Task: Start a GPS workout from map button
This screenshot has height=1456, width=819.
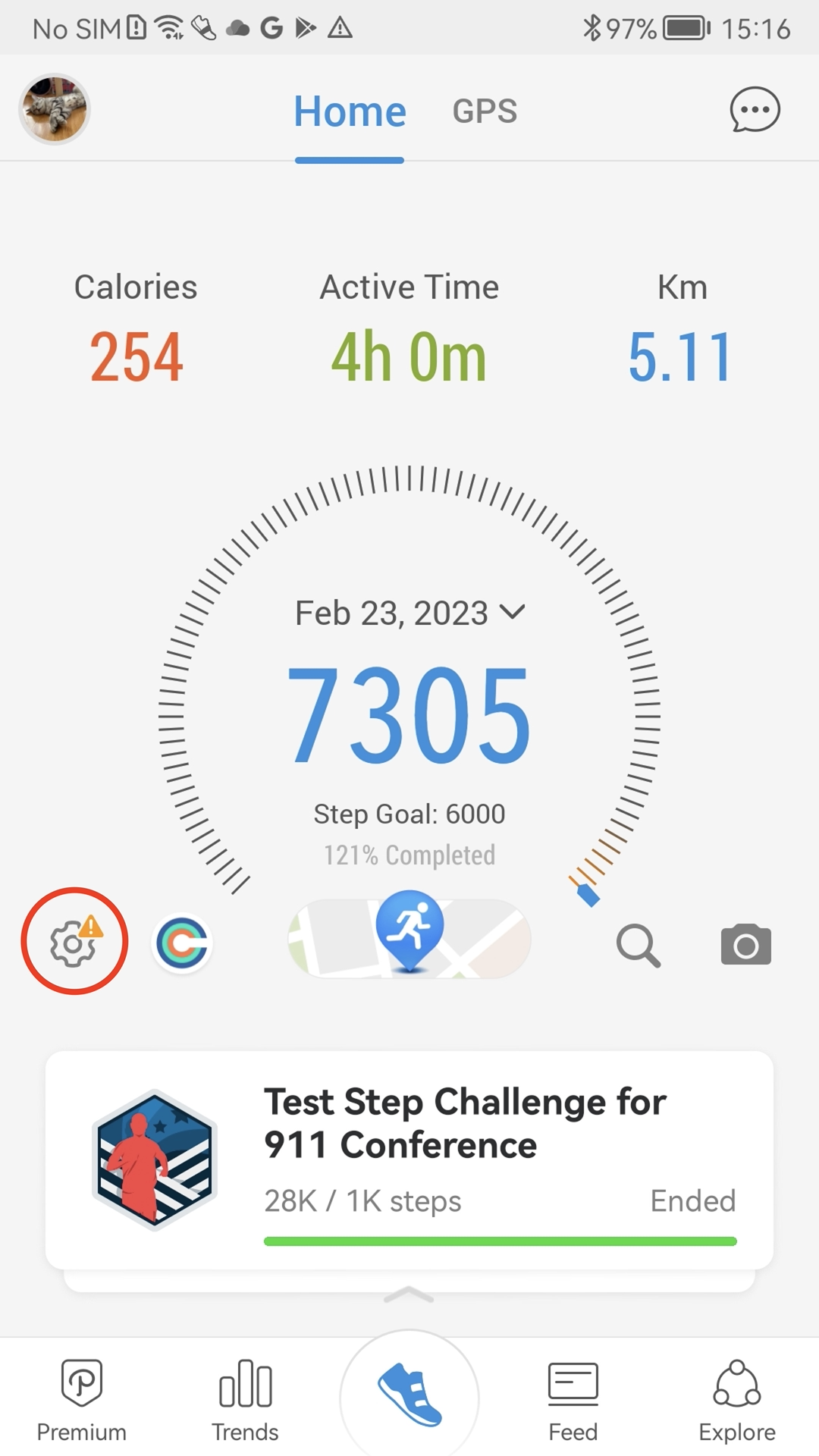Action: tap(409, 937)
